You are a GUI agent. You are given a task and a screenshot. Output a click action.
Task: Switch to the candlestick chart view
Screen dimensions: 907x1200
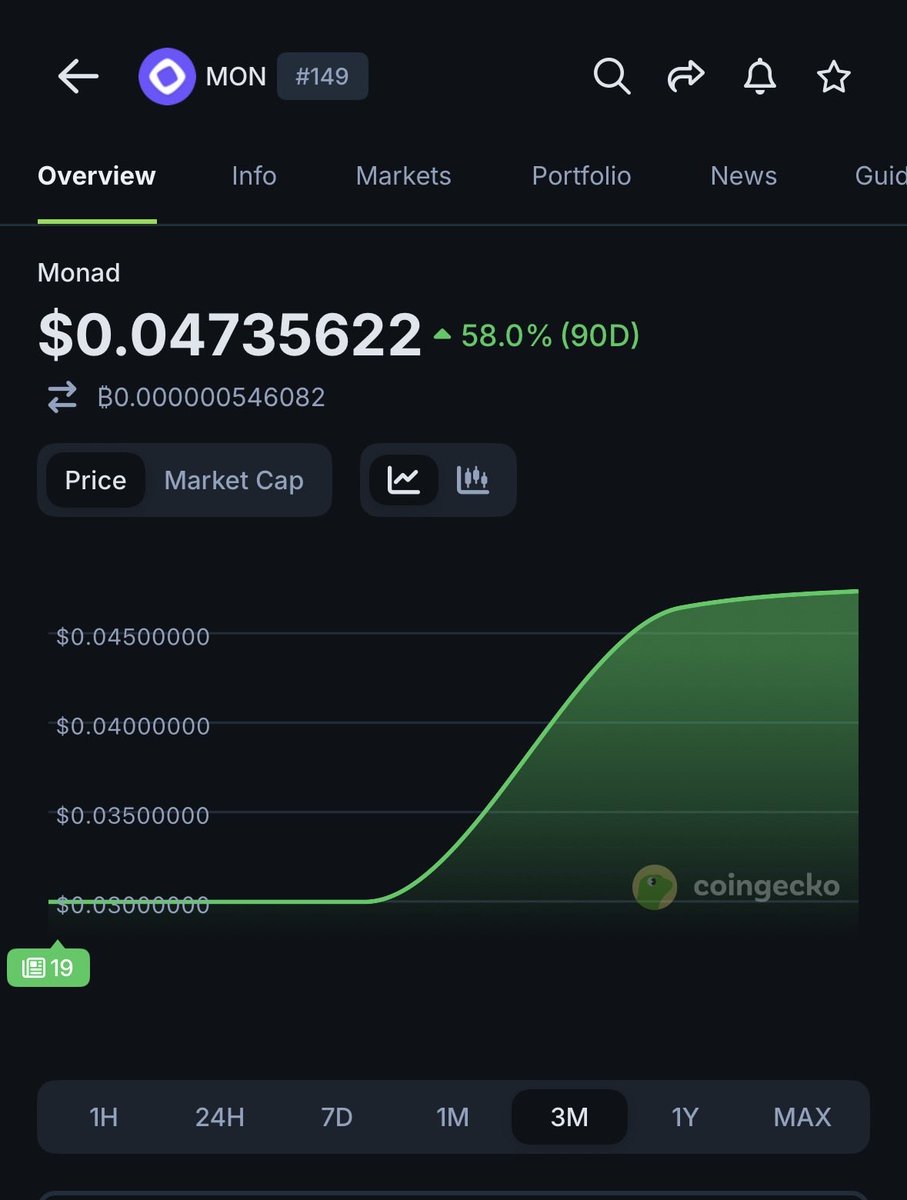472,480
